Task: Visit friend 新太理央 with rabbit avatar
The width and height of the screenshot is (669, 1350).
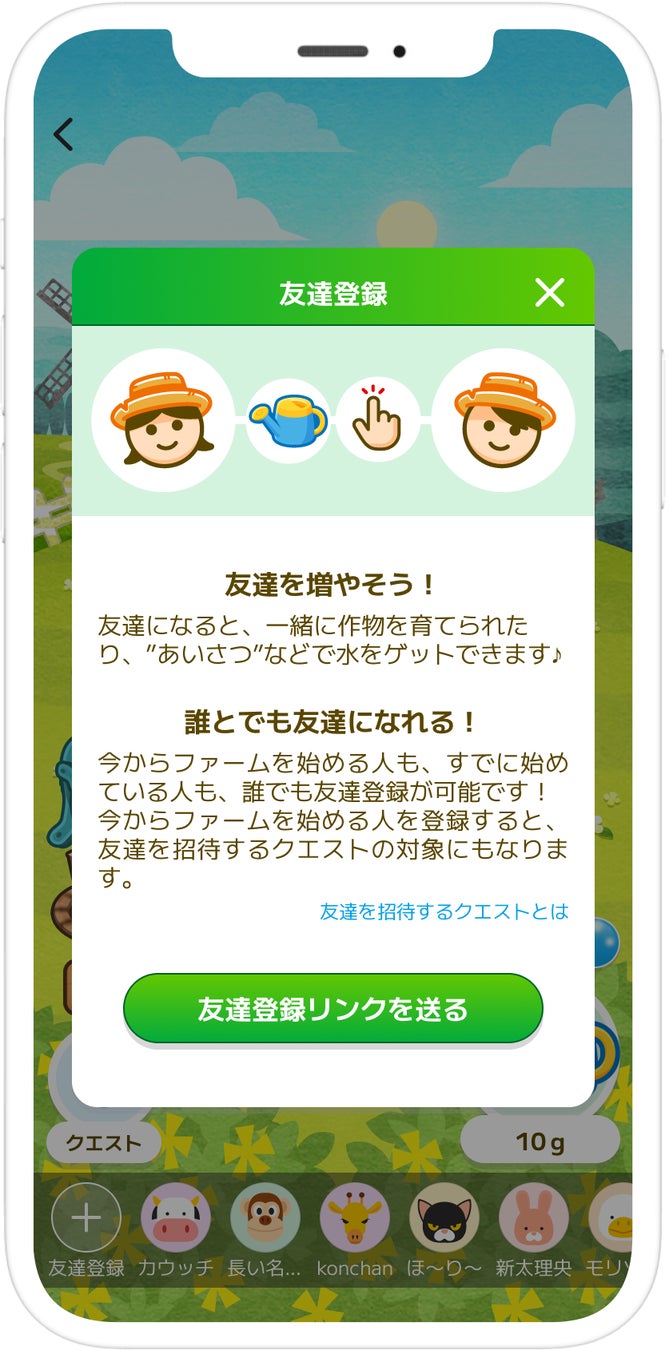Action: tap(533, 1218)
